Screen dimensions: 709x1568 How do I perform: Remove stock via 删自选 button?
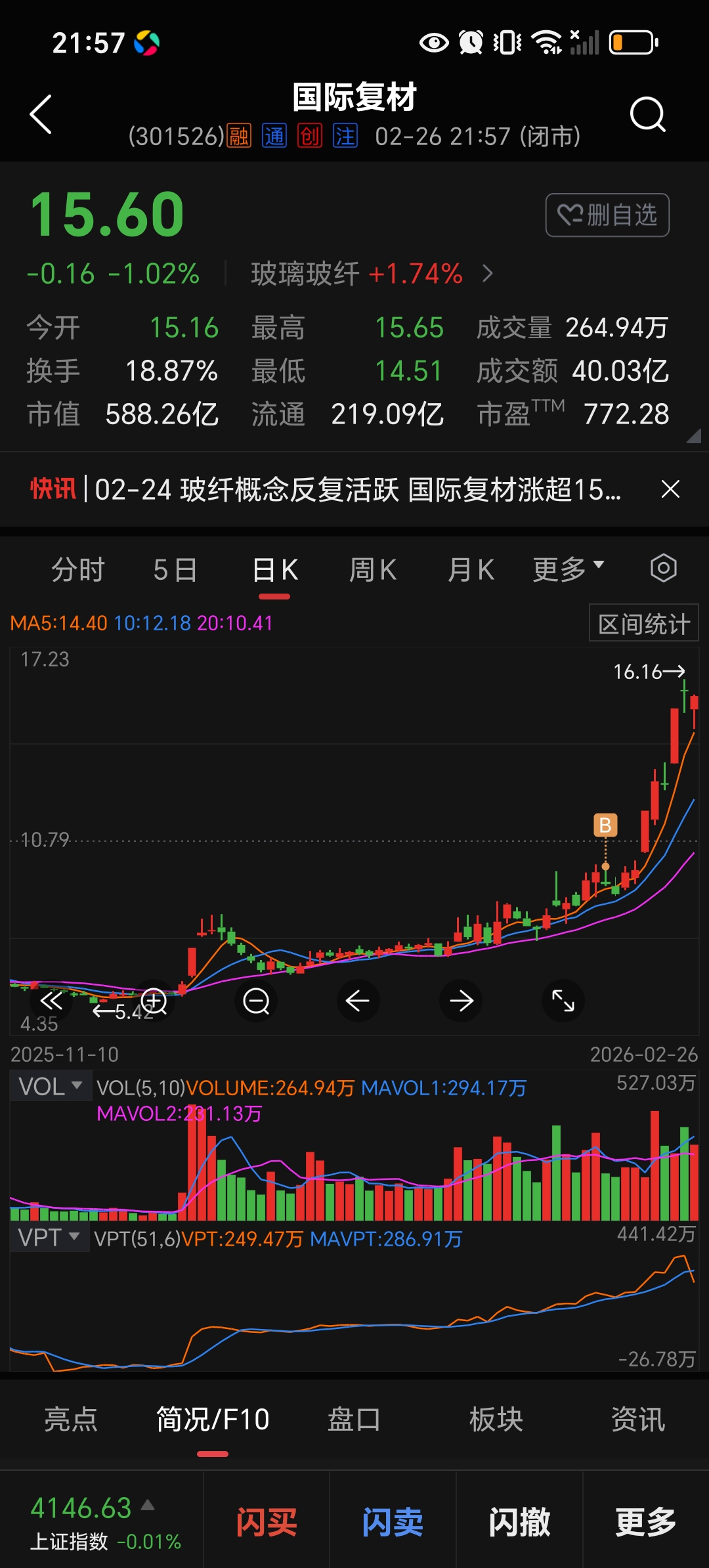[607, 215]
